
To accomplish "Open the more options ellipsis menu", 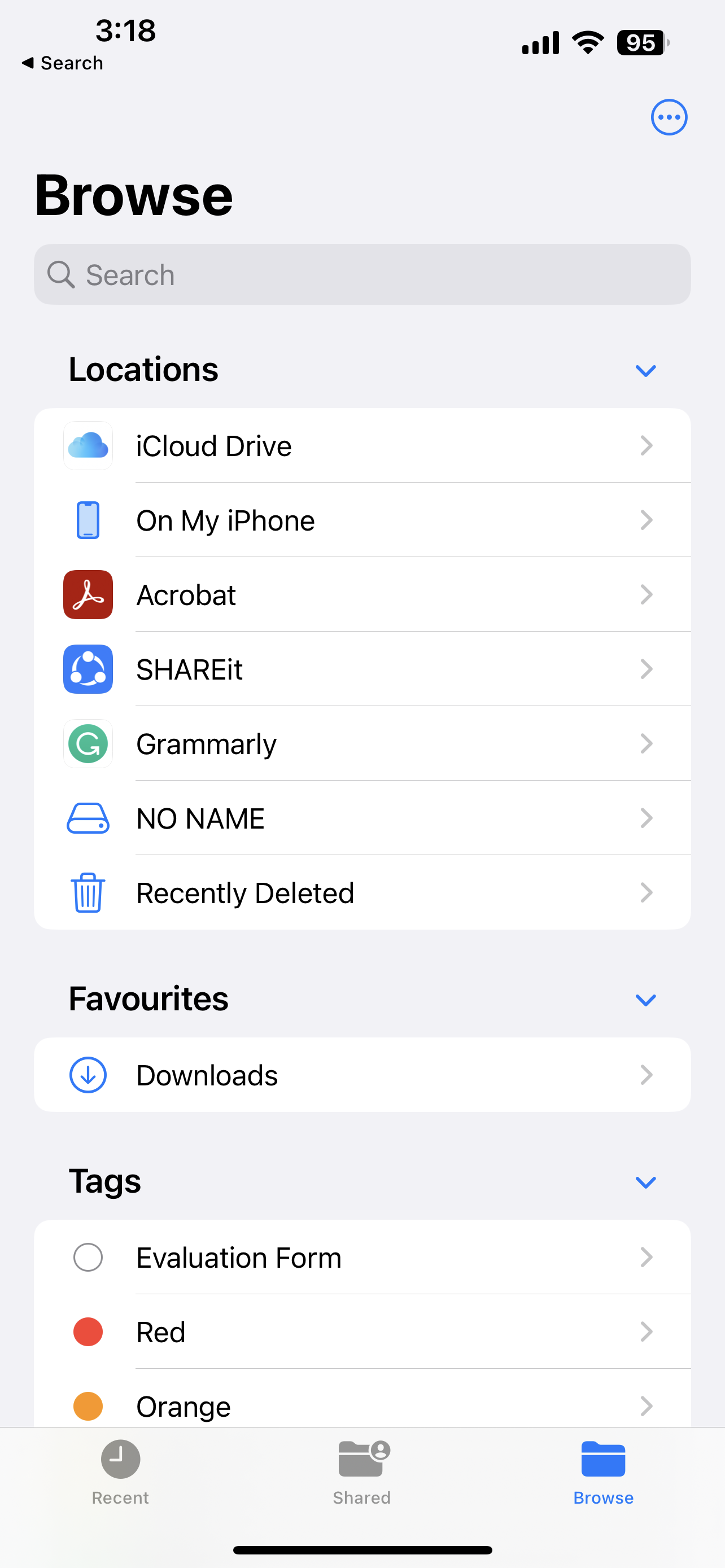I will tap(669, 117).
